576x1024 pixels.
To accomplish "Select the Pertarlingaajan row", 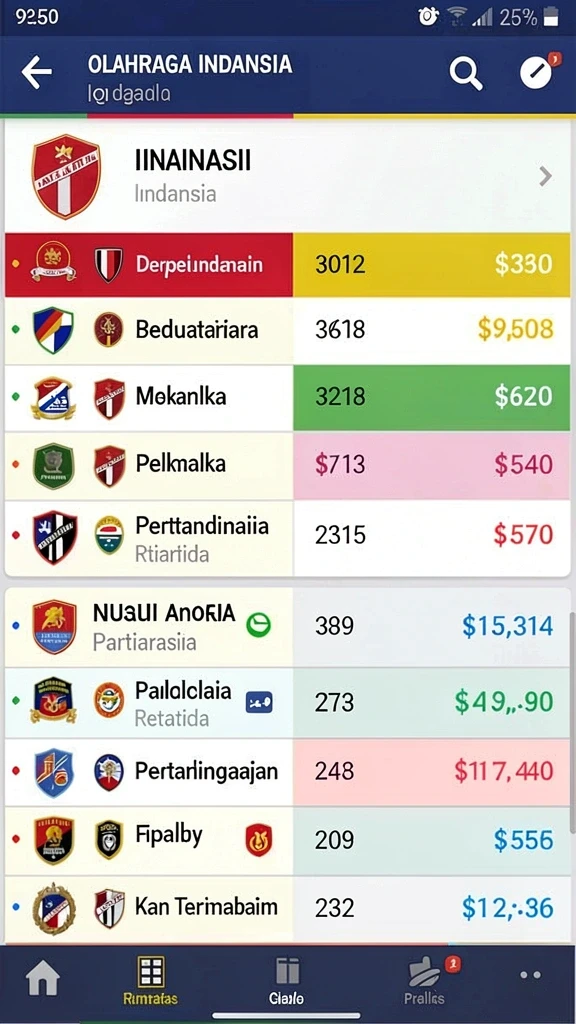I will coord(287,773).
